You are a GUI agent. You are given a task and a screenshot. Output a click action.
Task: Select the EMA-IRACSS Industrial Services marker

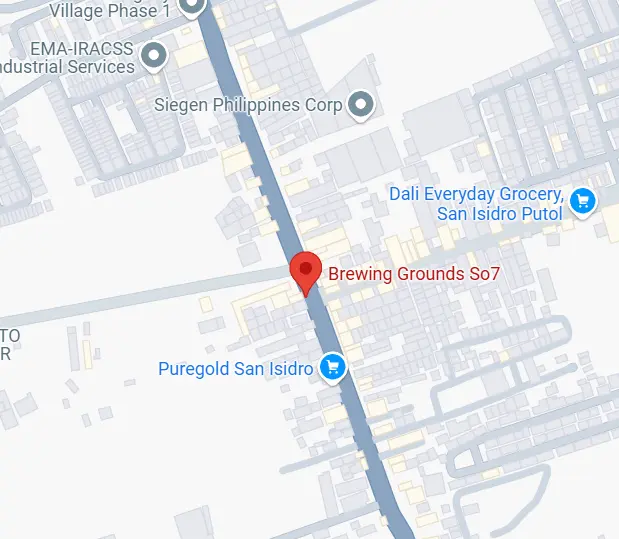point(153,56)
